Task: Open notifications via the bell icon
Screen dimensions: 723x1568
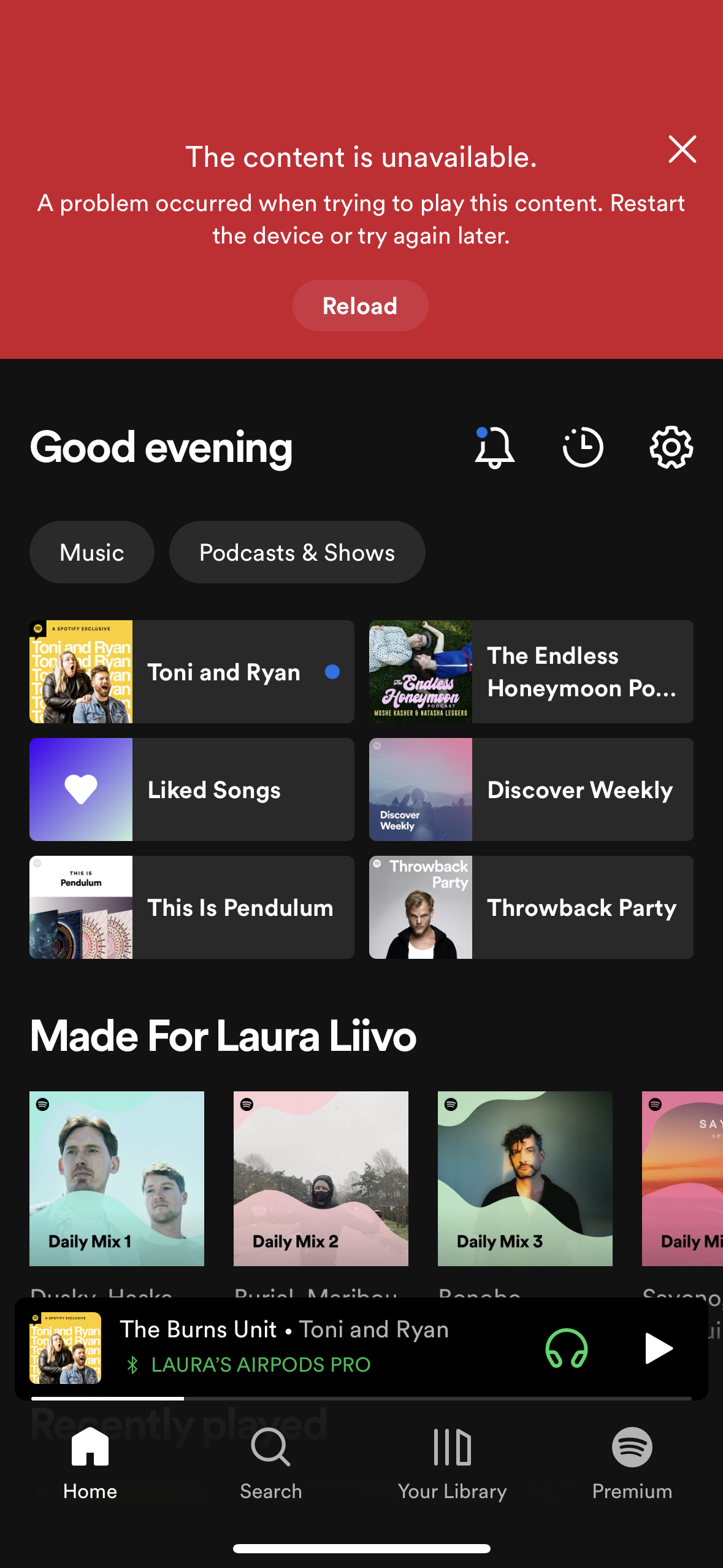Action: 494,447
